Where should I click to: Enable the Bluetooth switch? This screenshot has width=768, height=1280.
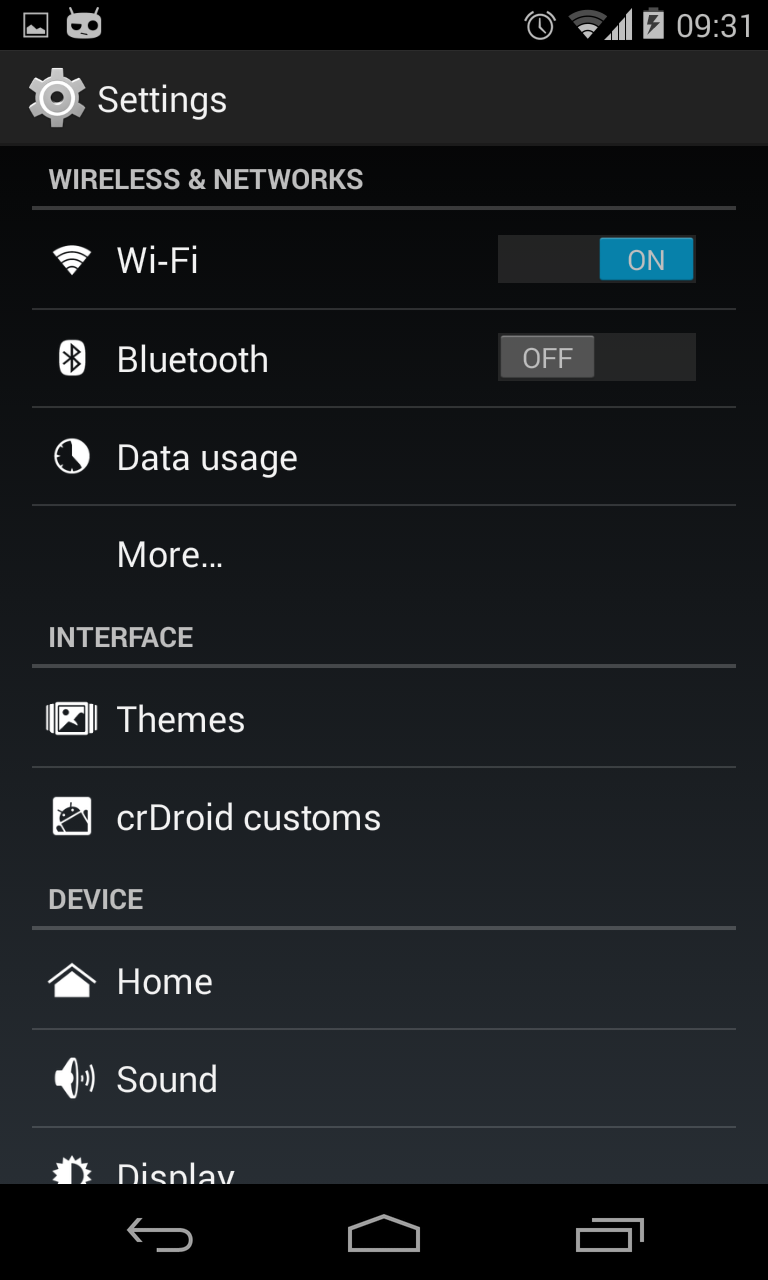596,357
